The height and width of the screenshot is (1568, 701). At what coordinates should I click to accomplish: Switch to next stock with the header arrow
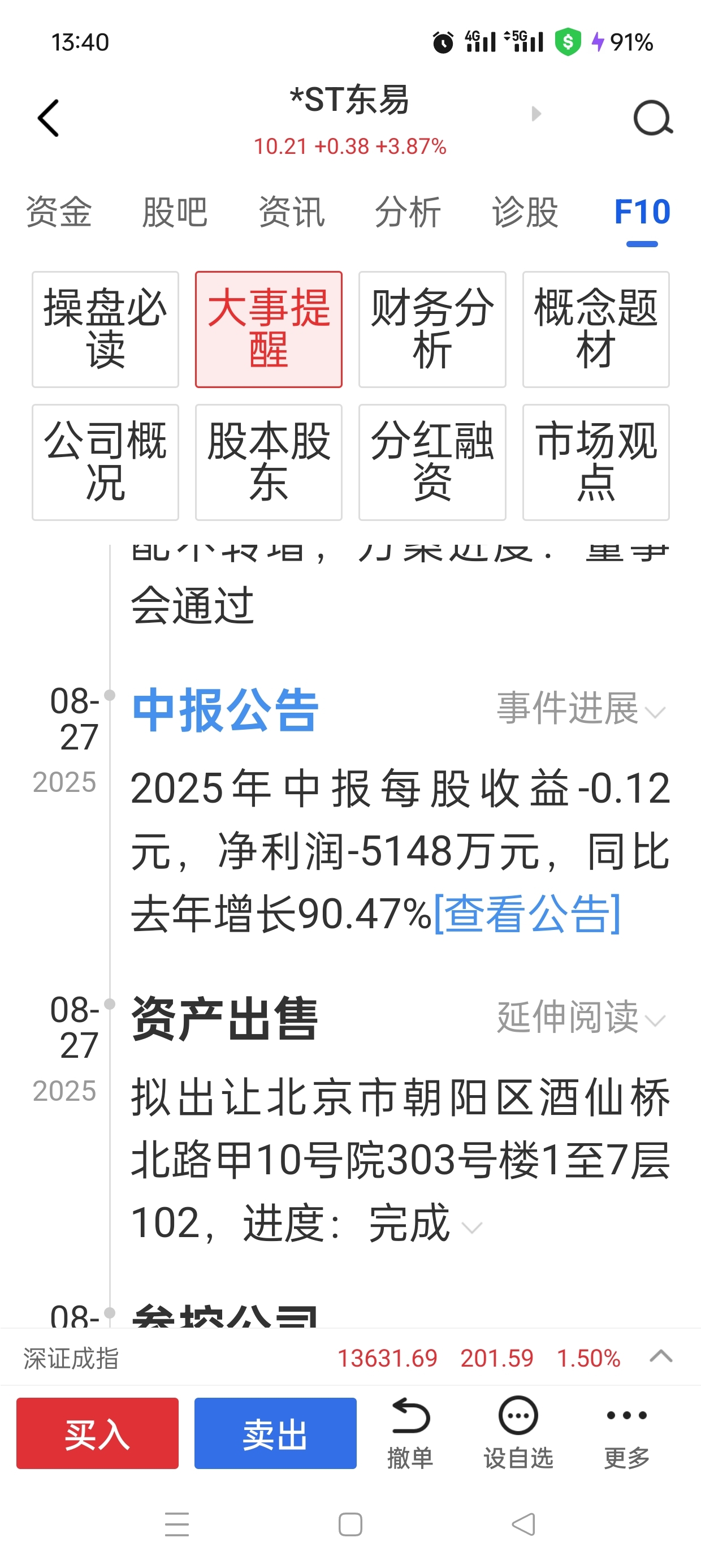536,114
